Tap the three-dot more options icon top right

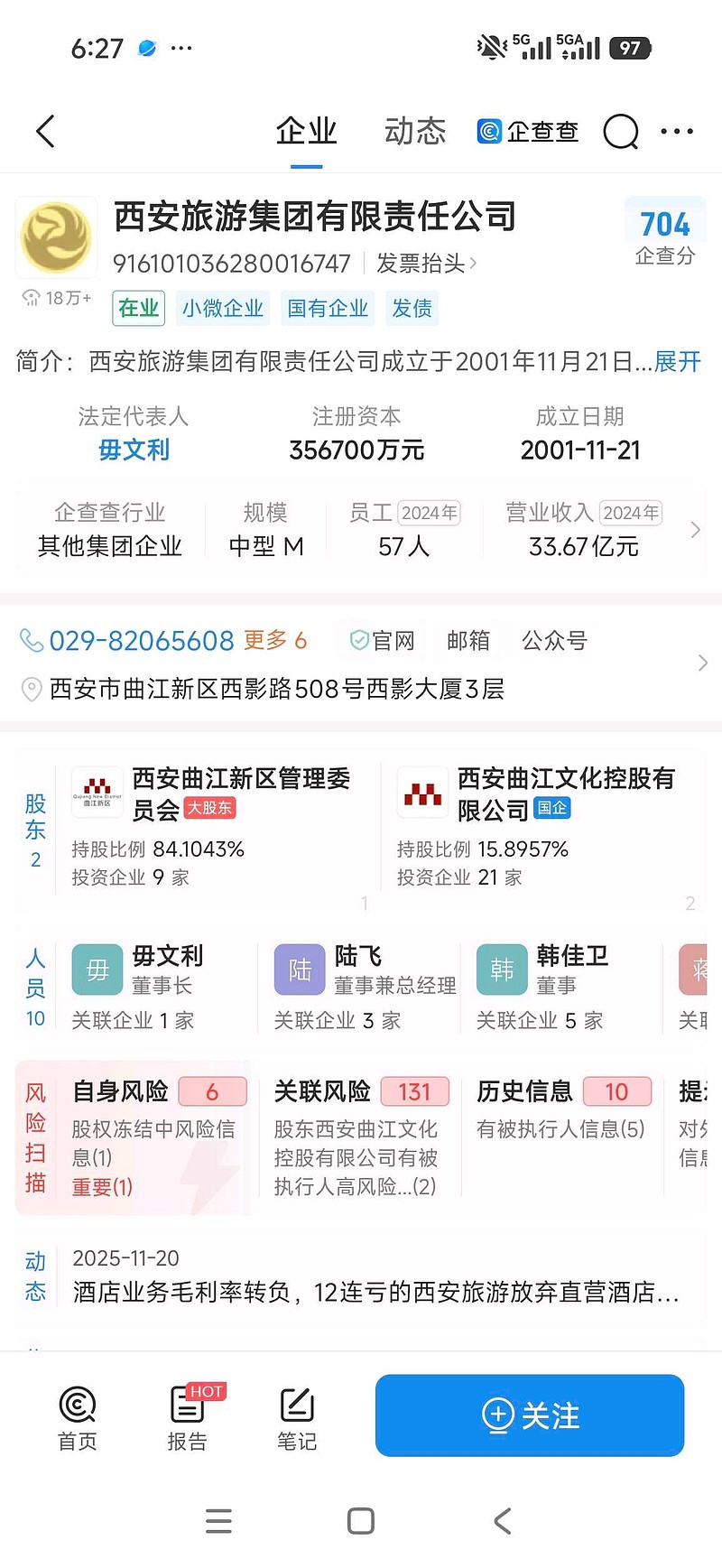(x=676, y=131)
